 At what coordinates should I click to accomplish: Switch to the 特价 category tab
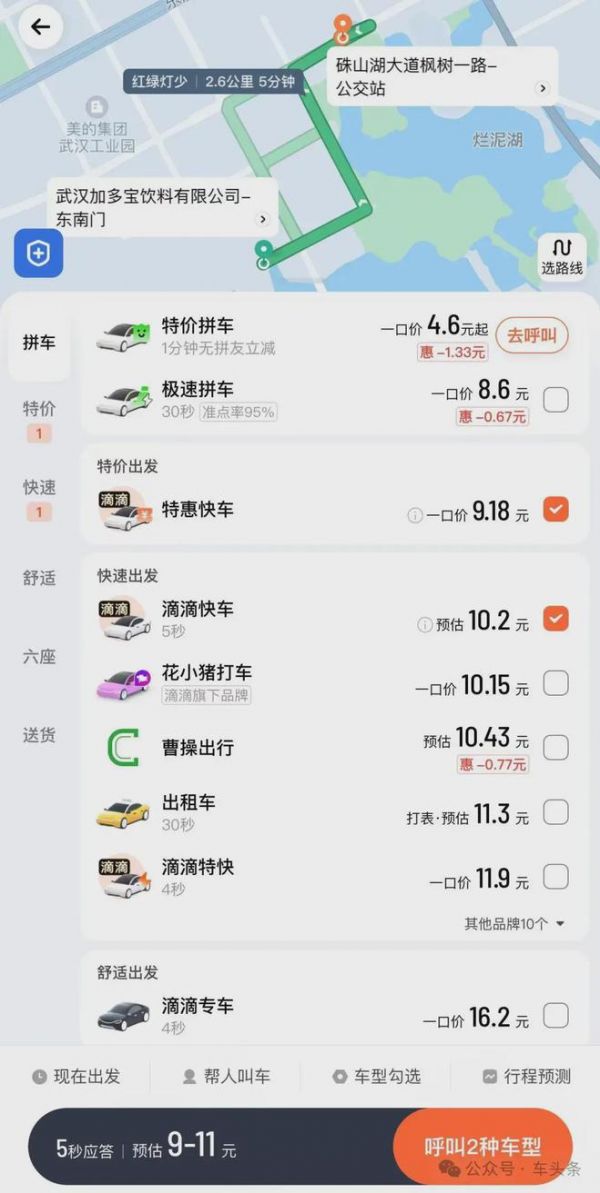40,409
